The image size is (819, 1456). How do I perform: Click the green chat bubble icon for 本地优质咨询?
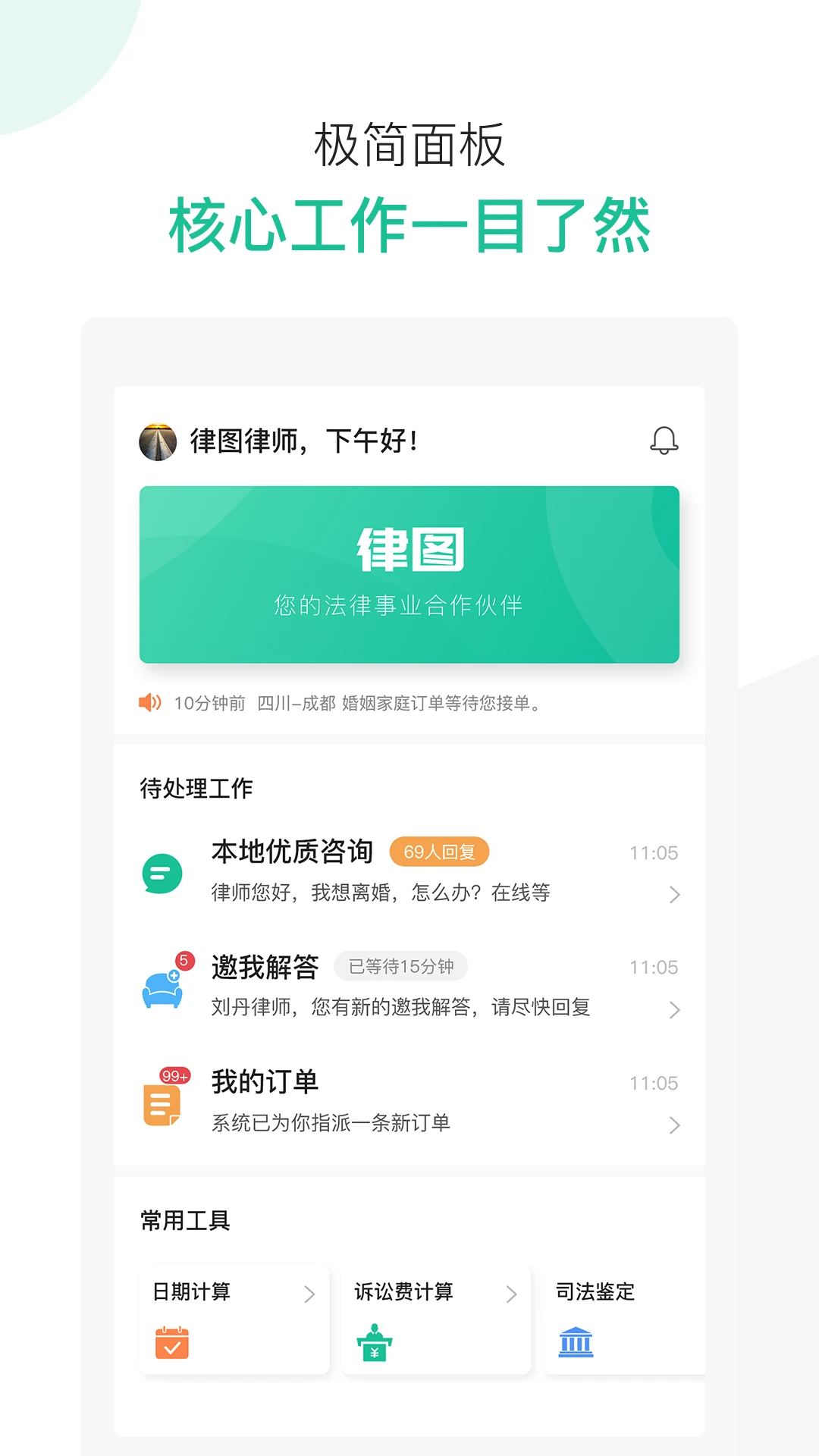(160, 873)
